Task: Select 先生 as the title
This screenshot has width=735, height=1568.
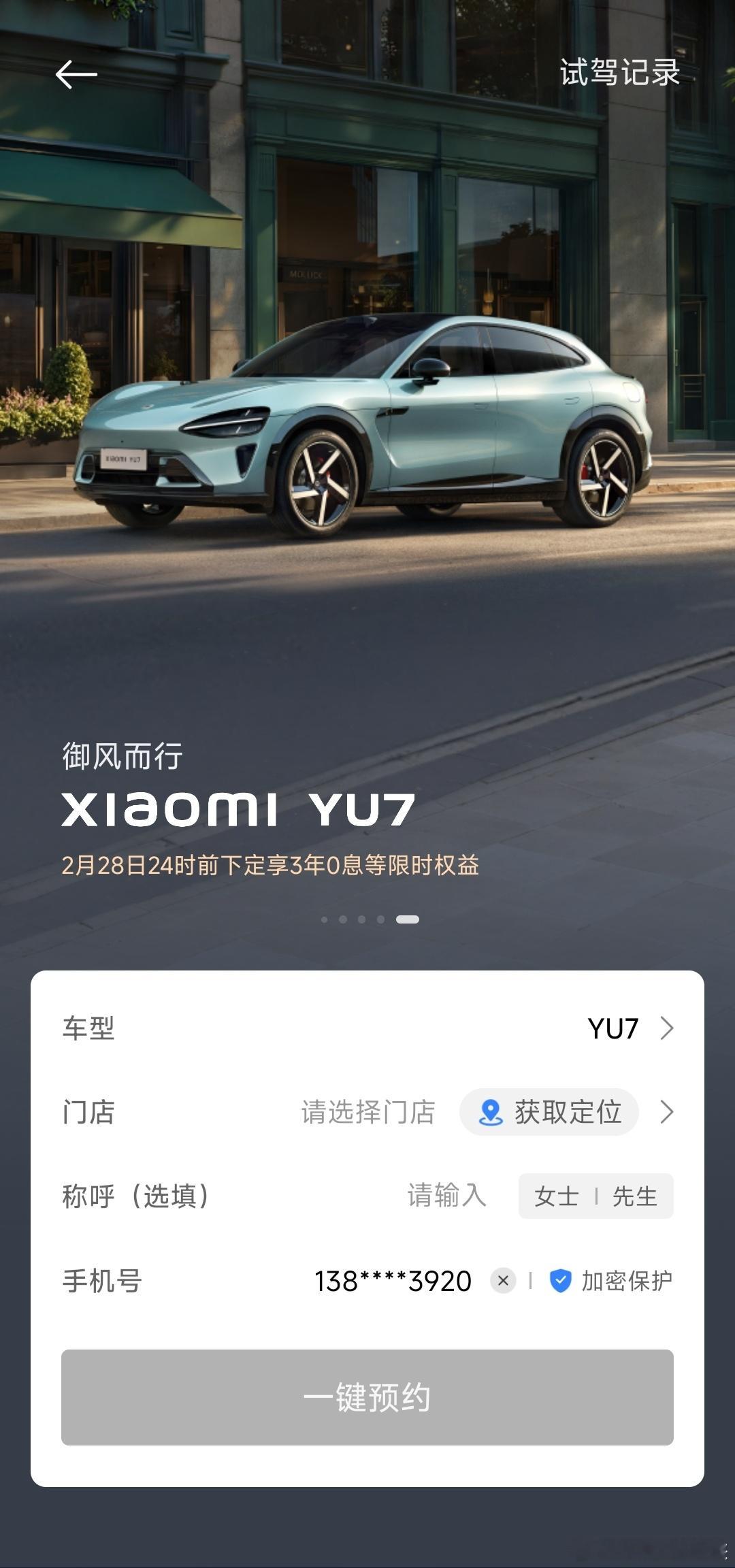Action: pos(634,1196)
